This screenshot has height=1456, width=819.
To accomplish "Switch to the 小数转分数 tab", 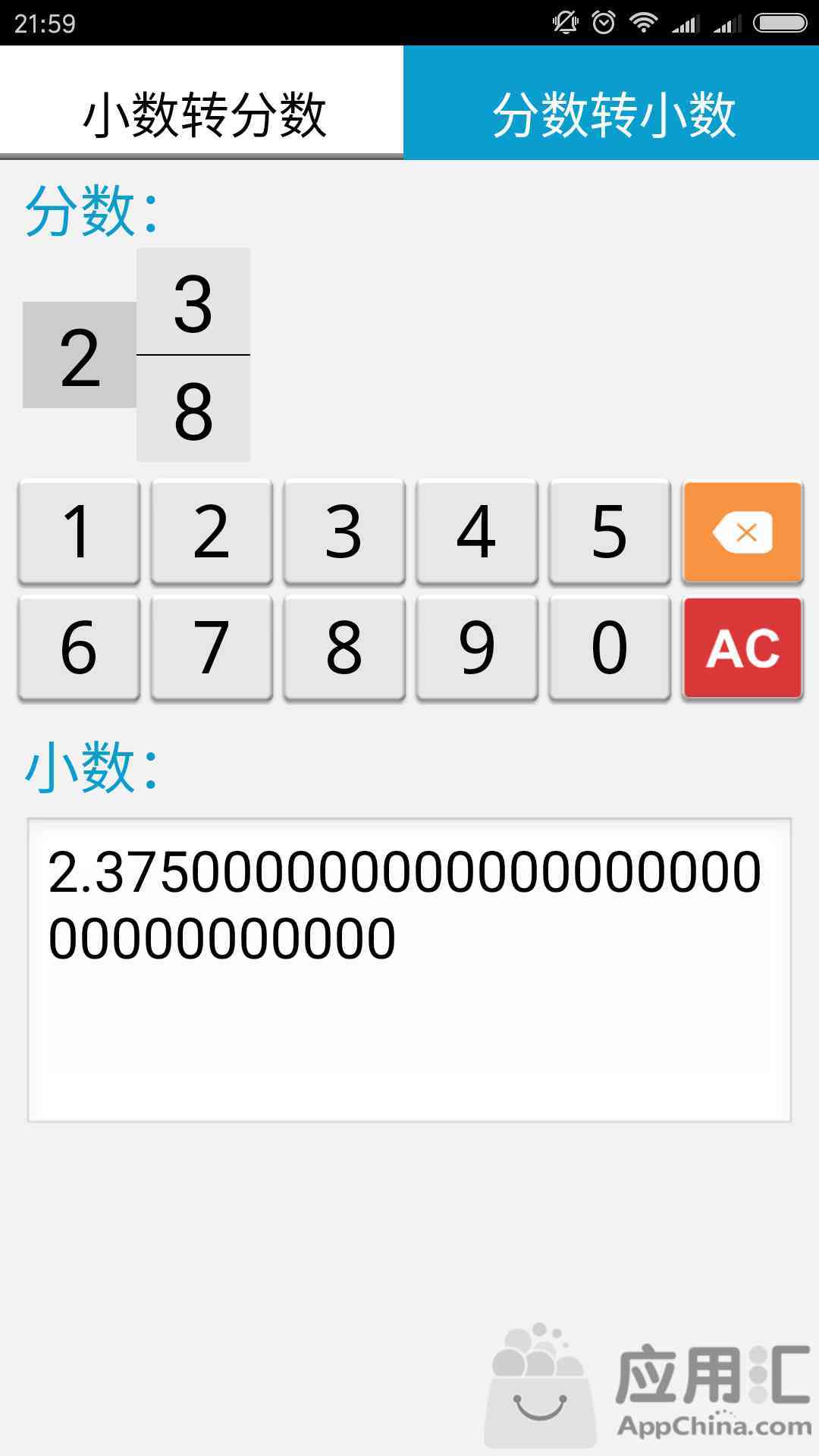I will tap(202, 102).
